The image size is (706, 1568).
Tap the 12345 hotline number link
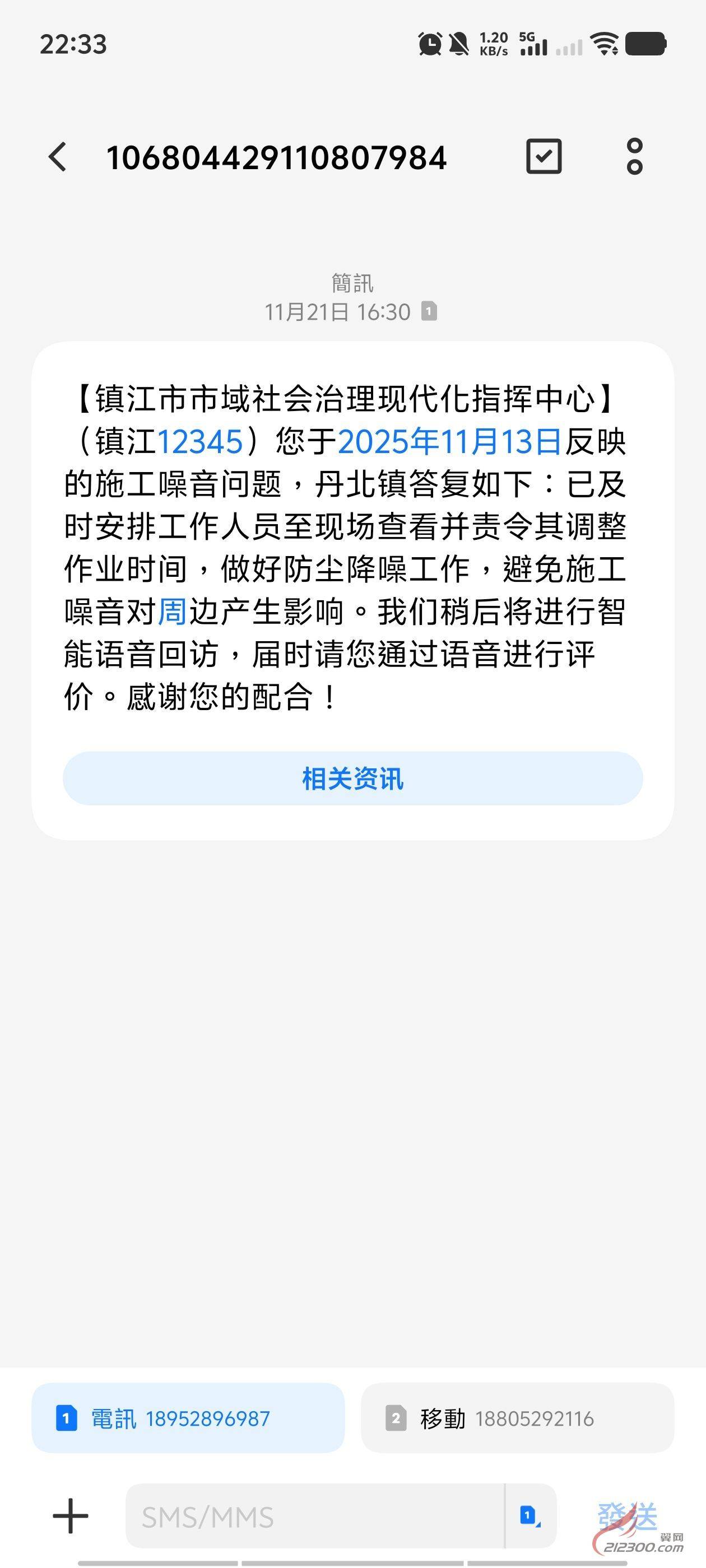[x=200, y=442]
